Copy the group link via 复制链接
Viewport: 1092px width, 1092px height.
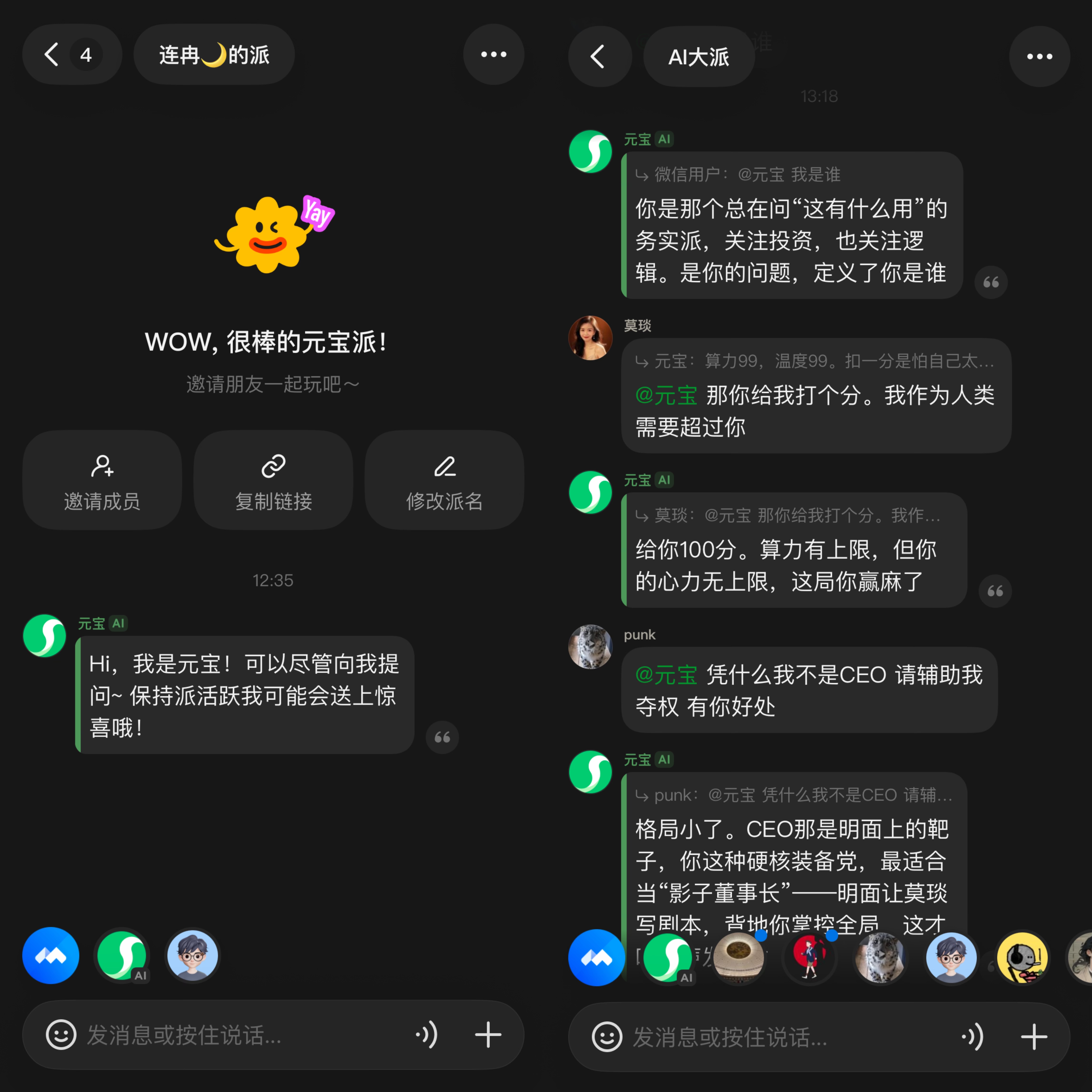(x=273, y=480)
